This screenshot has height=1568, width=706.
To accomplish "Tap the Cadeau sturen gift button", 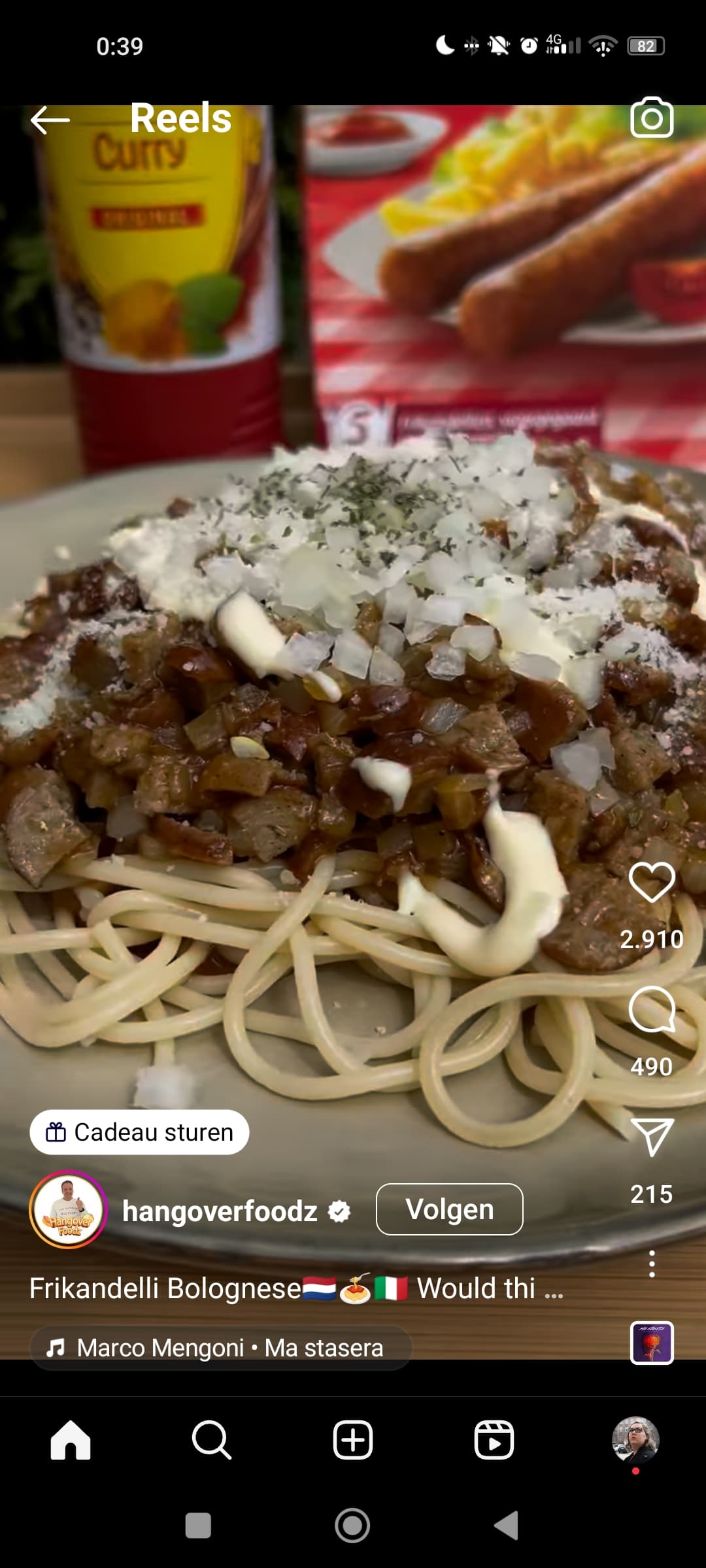I will point(139,1132).
